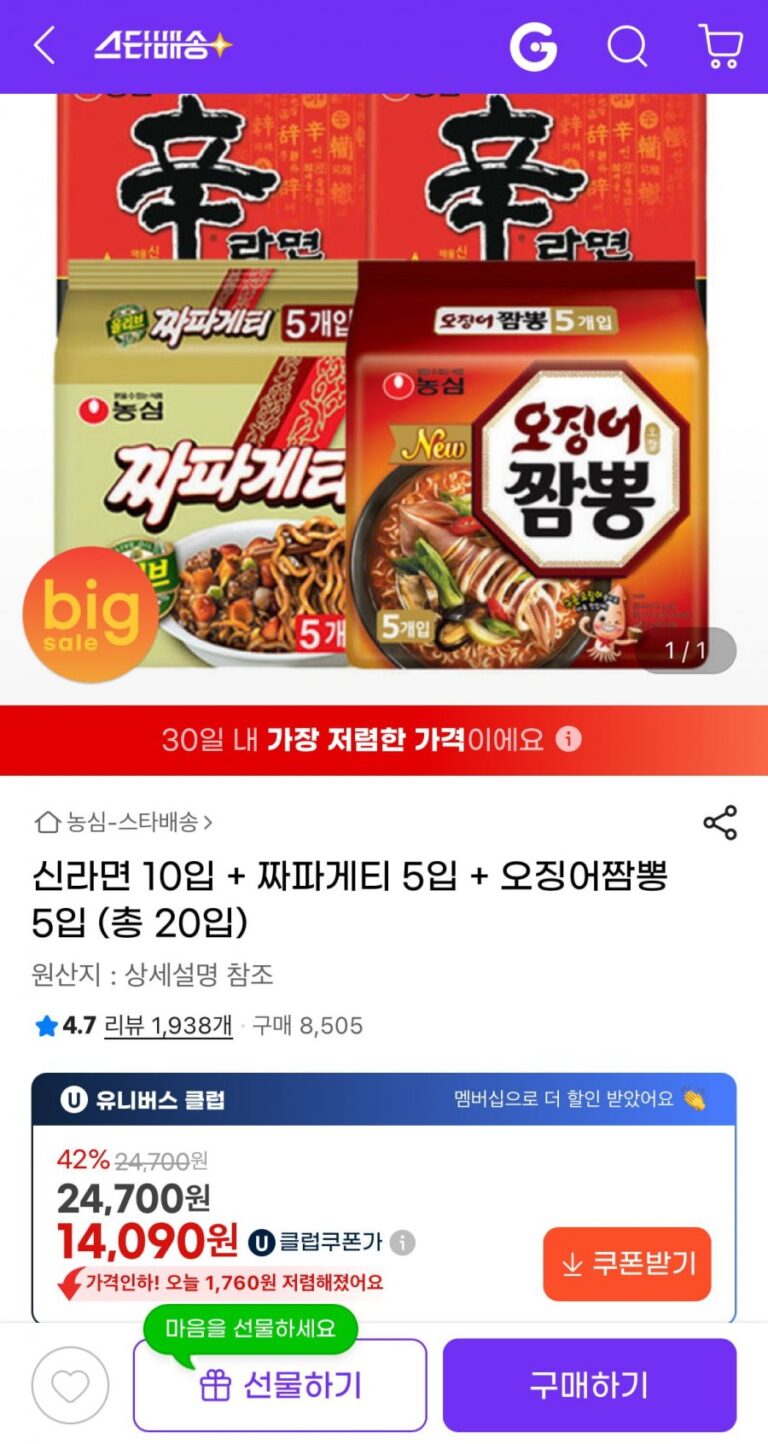Open the 농심-스타배송 store link
The height and width of the screenshot is (1444, 768).
[124, 822]
